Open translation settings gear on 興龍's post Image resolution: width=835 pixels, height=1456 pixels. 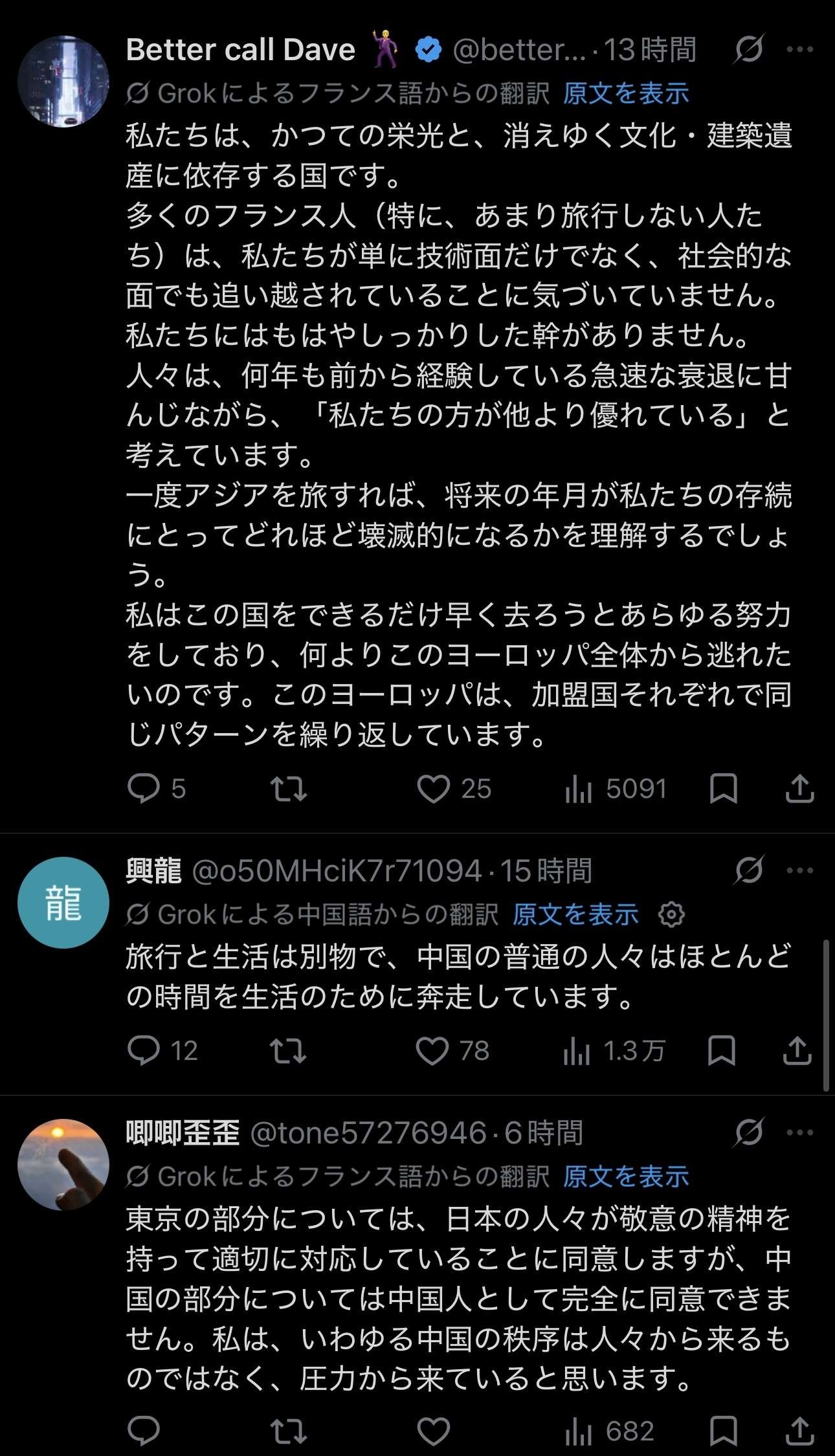tap(671, 915)
